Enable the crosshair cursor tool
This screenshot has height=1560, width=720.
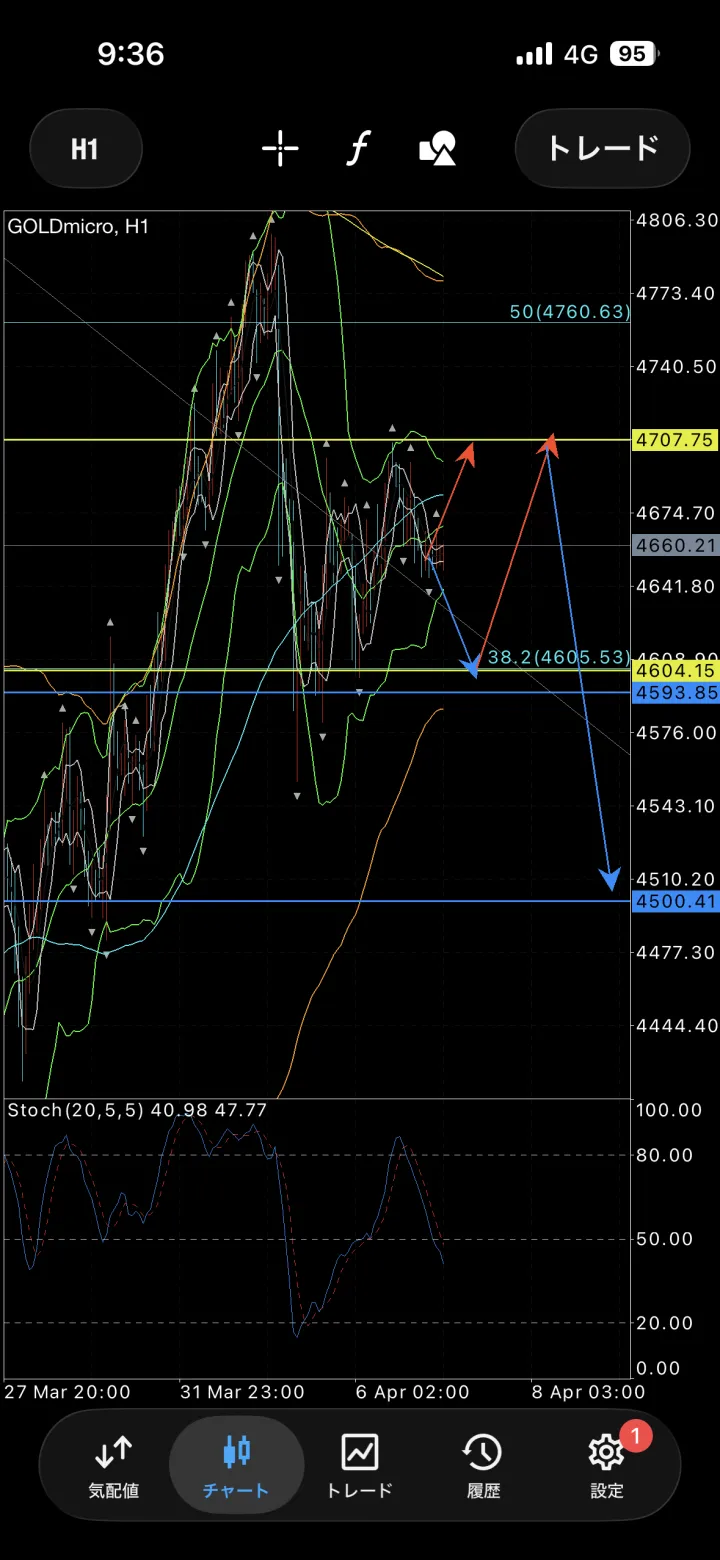click(x=280, y=149)
